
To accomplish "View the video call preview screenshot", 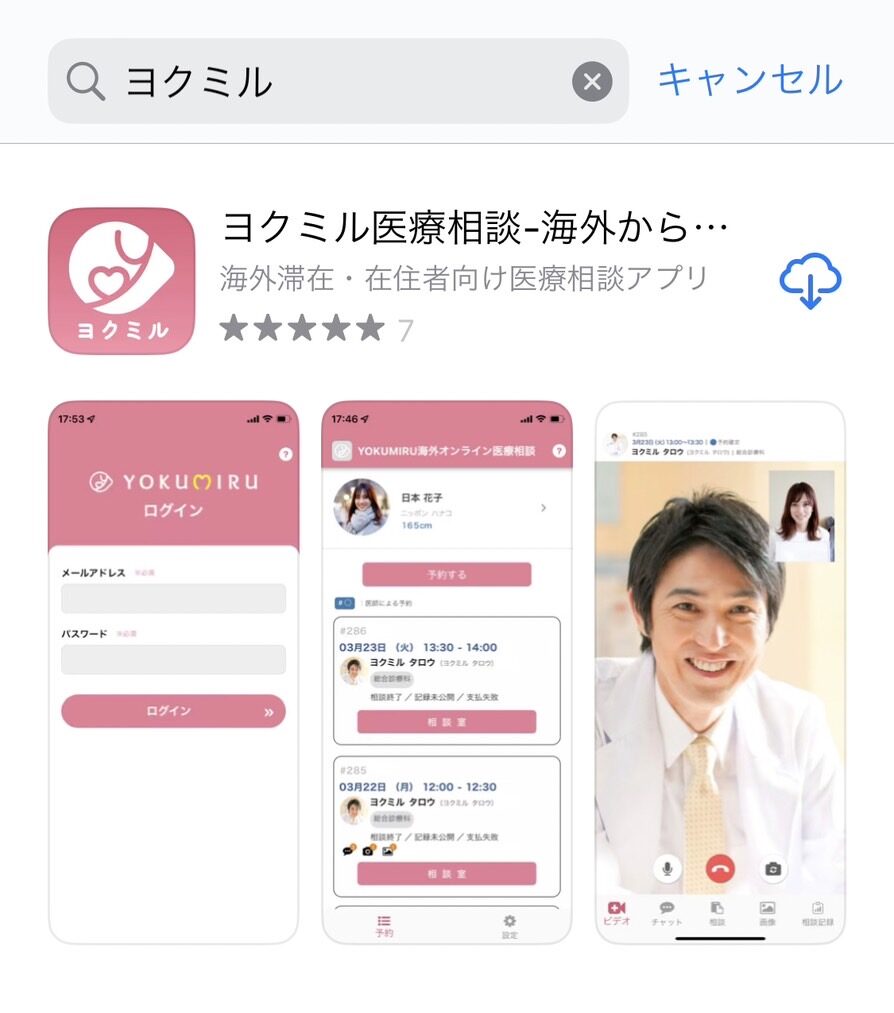I will tap(720, 671).
